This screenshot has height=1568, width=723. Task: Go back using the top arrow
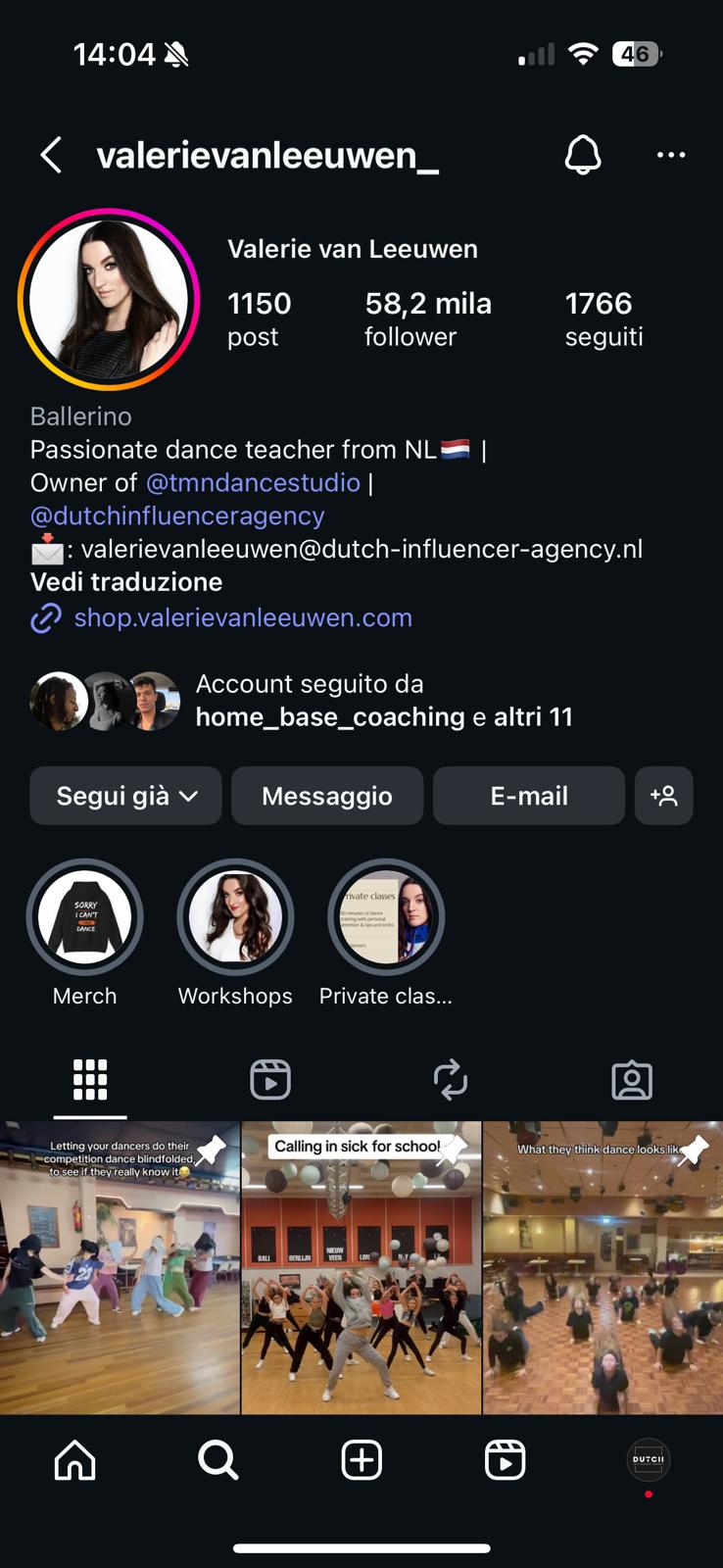point(51,155)
